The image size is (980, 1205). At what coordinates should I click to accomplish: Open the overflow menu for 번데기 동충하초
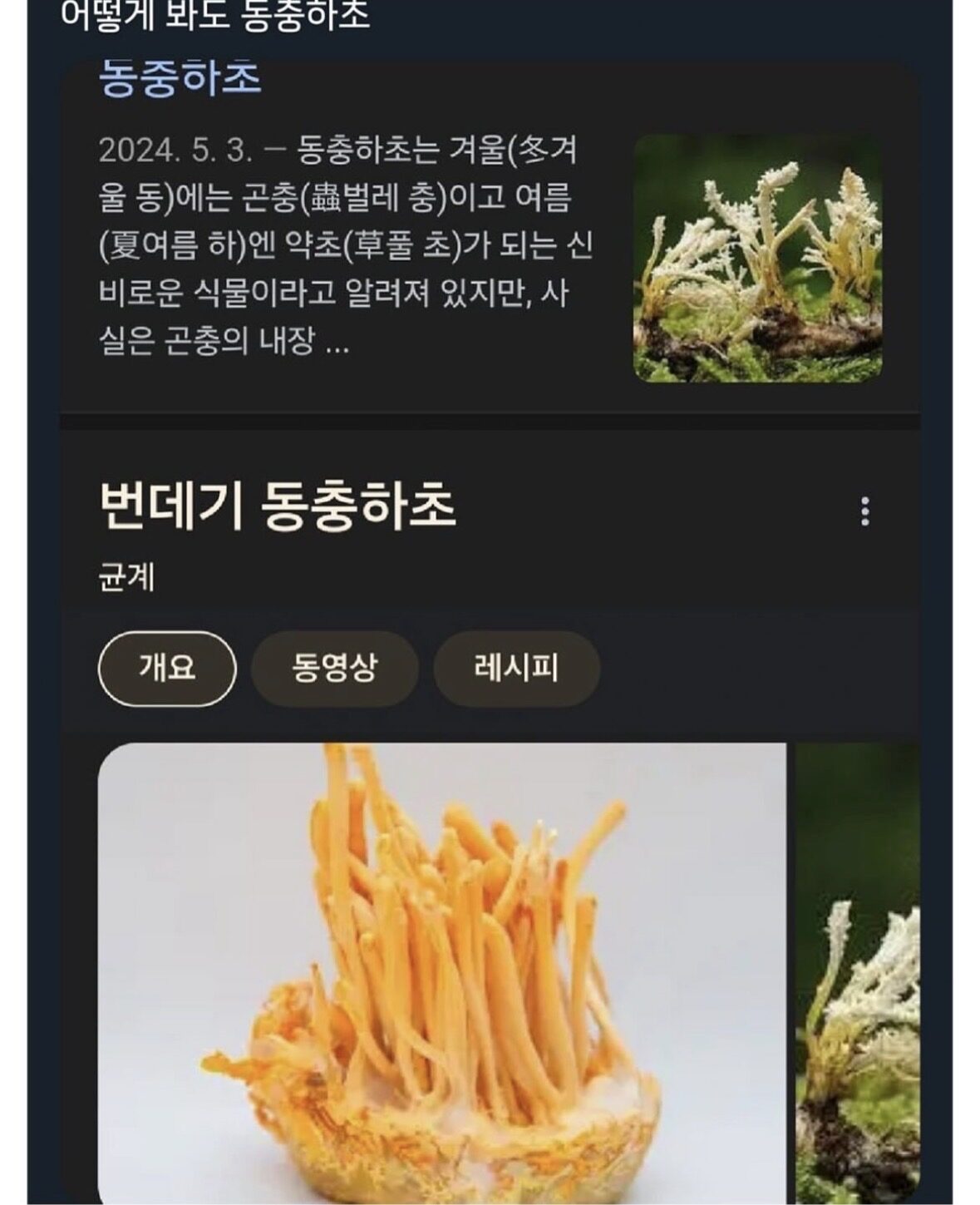(864, 511)
